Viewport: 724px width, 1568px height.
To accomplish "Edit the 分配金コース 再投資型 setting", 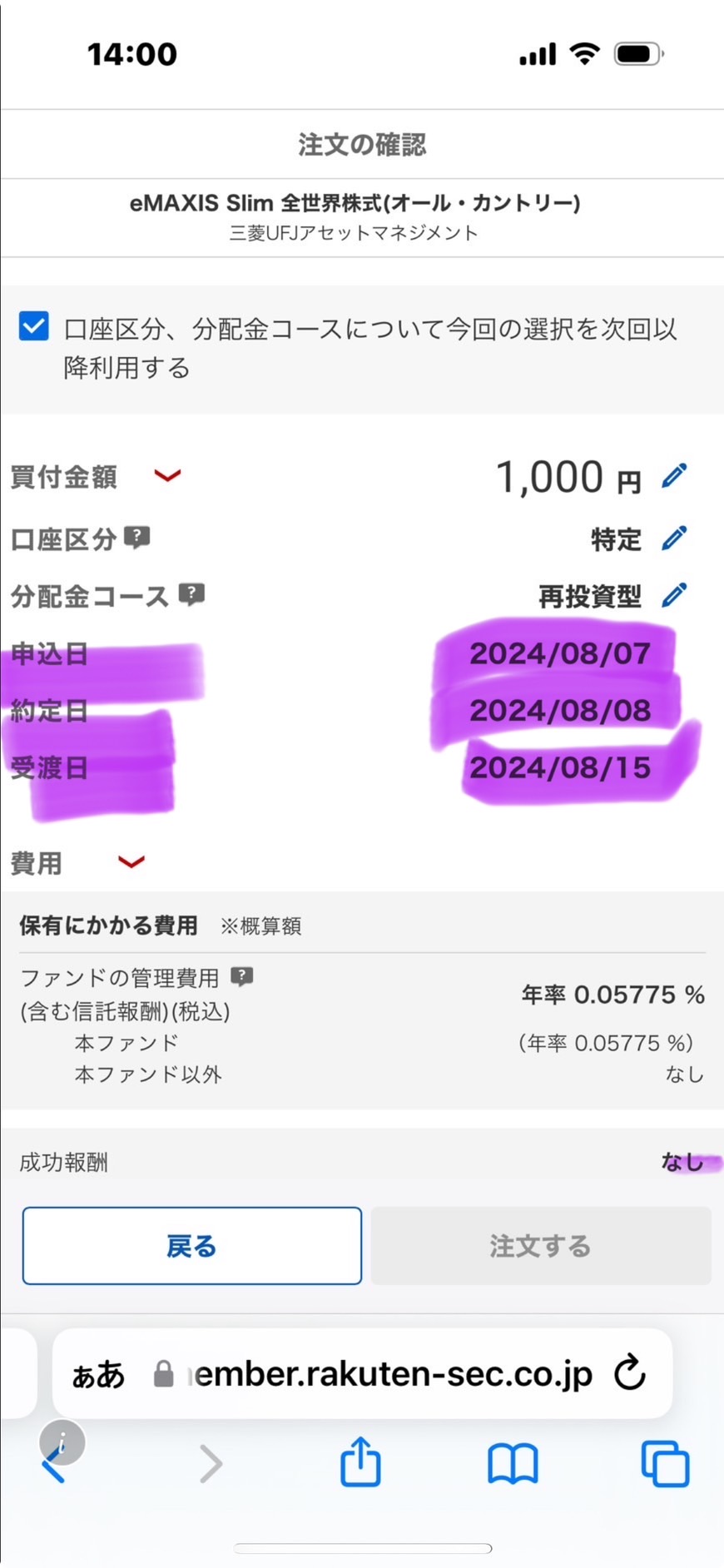I will pyautogui.click(x=674, y=595).
